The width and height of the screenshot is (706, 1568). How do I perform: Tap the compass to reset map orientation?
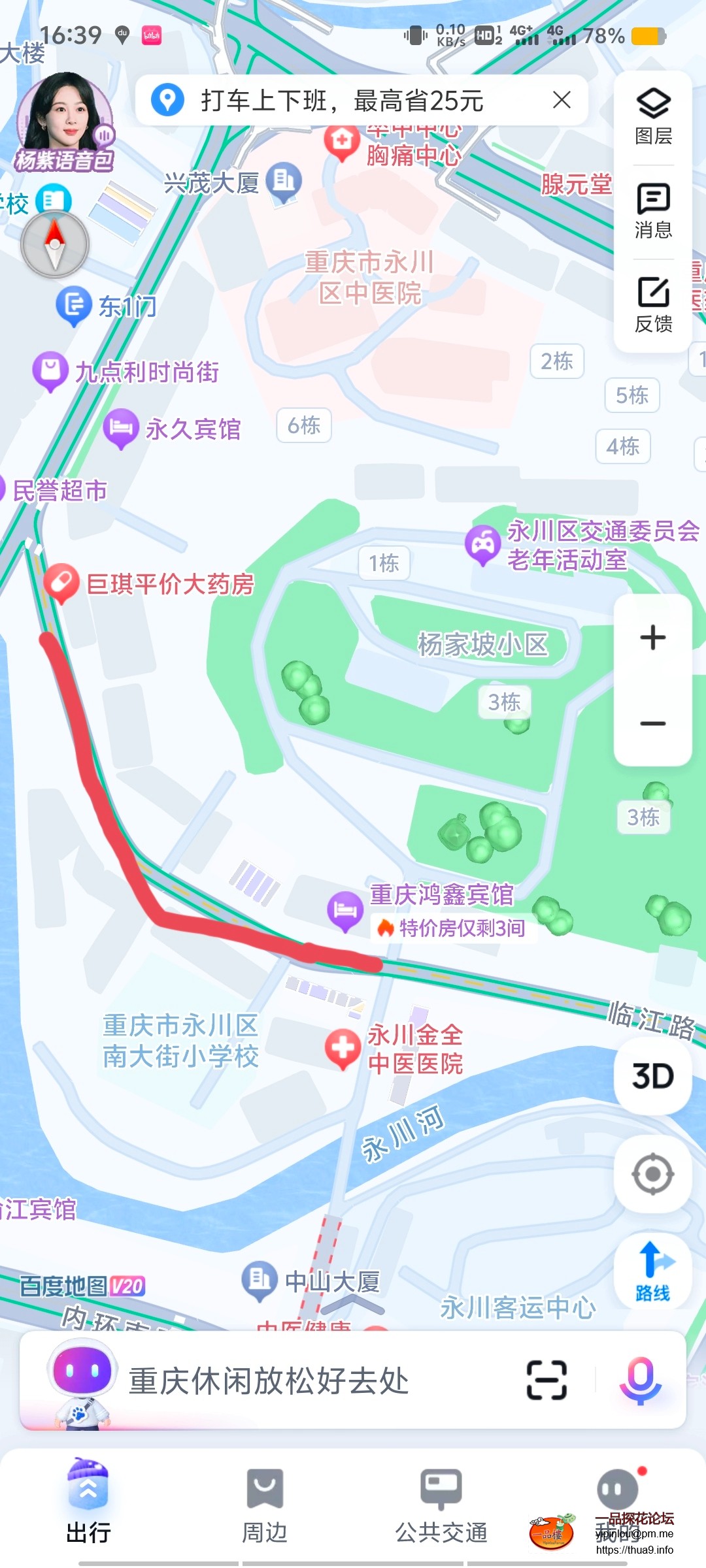click(x=55, y=244)
